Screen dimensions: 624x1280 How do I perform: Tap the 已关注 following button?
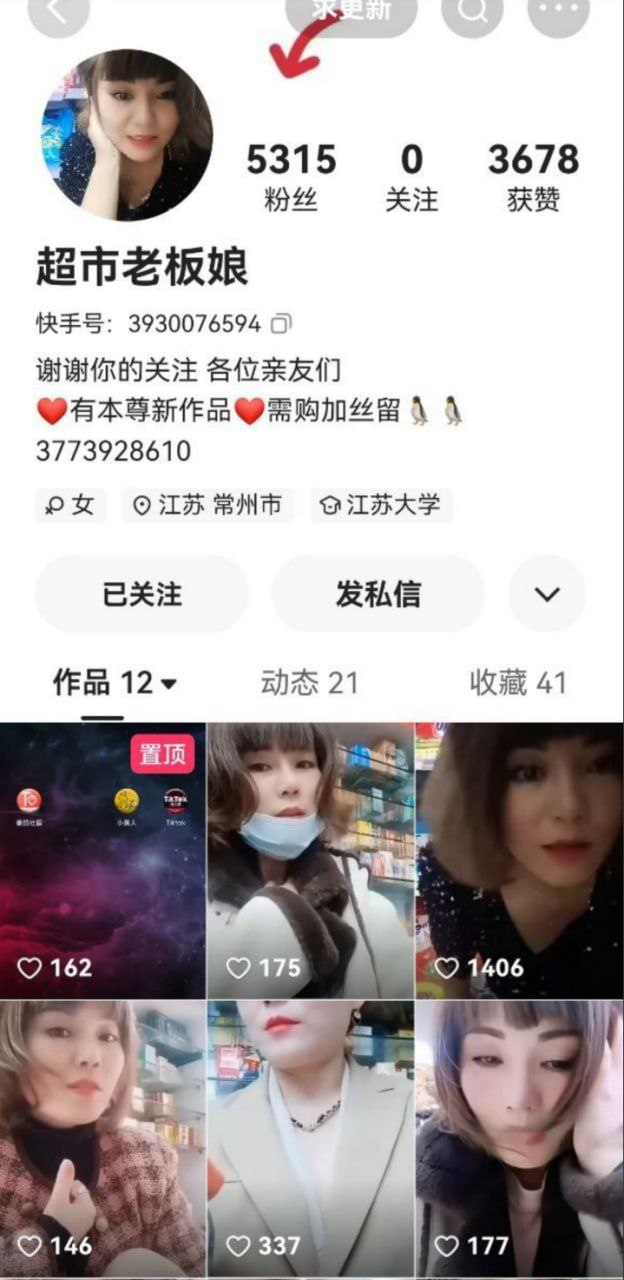[x=142, y=594]
